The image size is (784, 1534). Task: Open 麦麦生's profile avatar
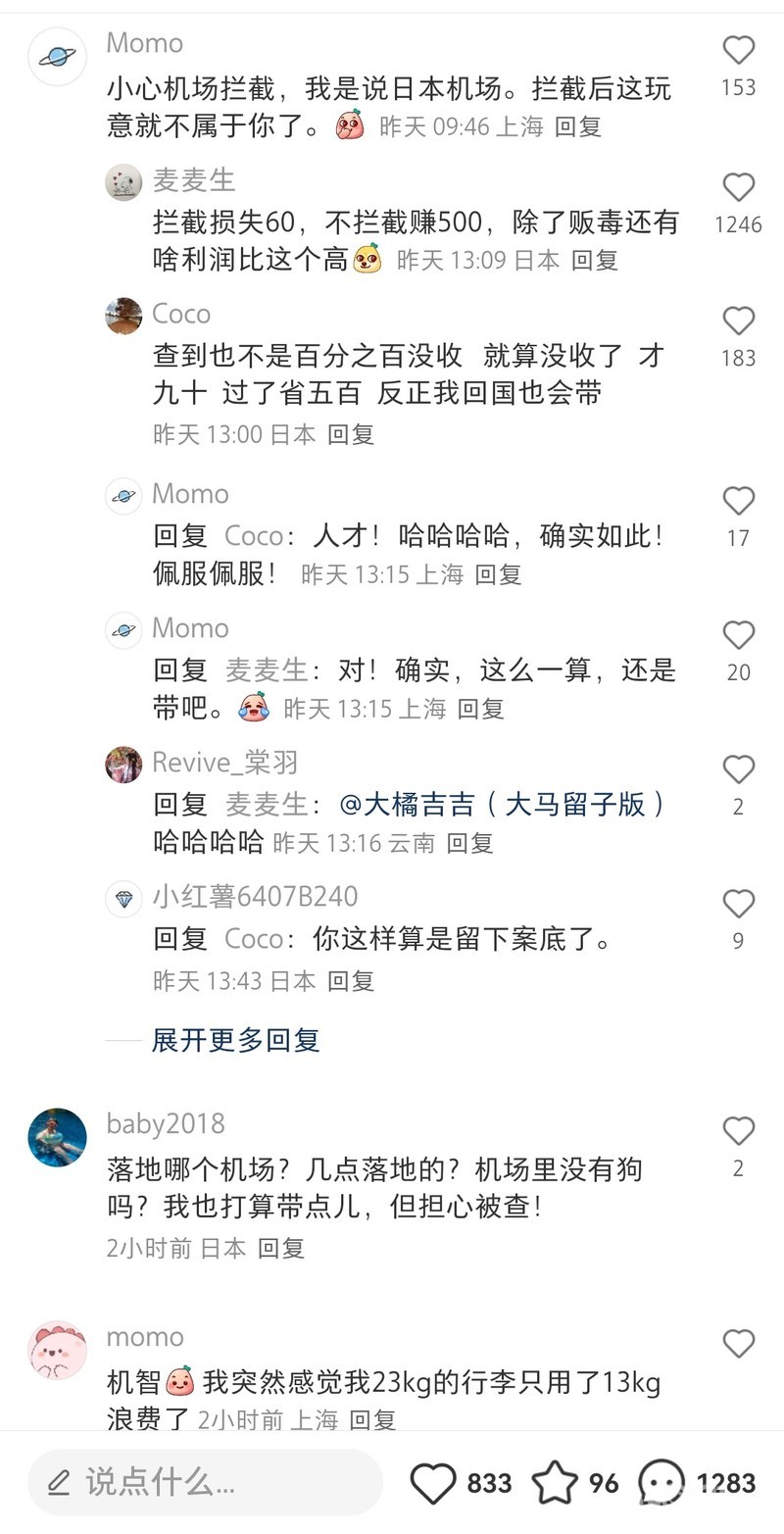point(123,182)
